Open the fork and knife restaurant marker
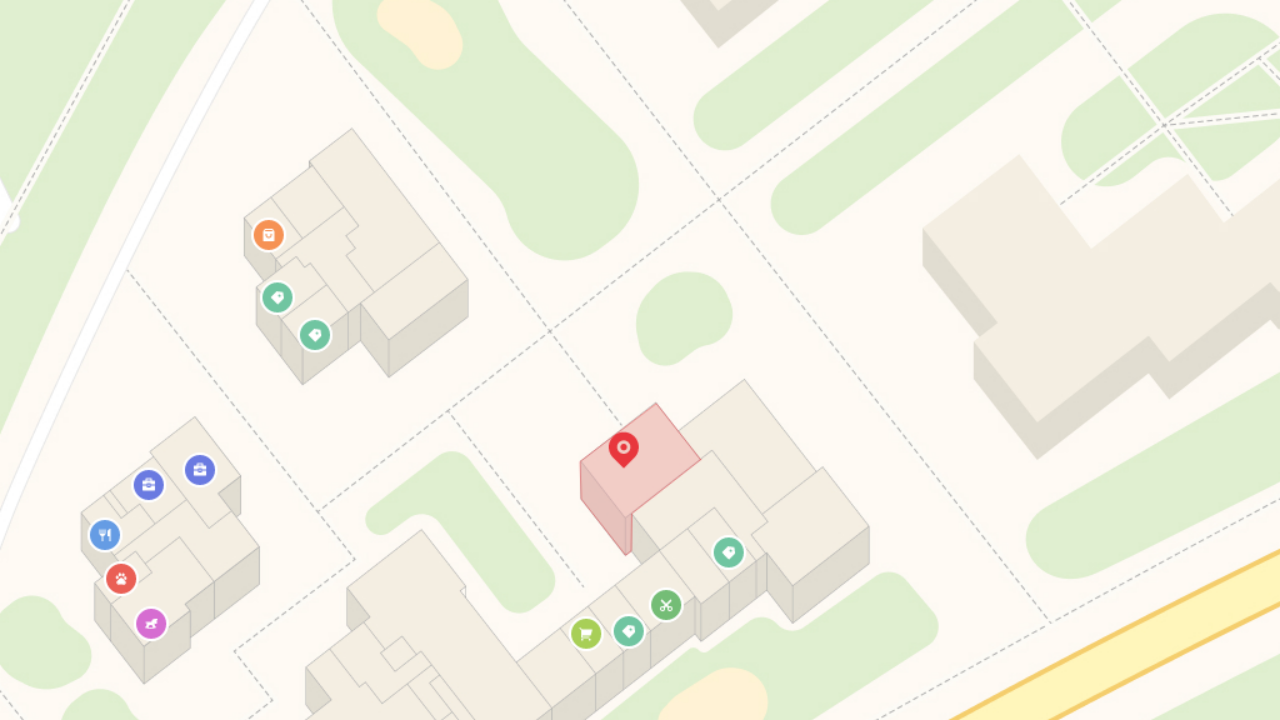This screenshot has width=1280, height=720. coord(105,535)
